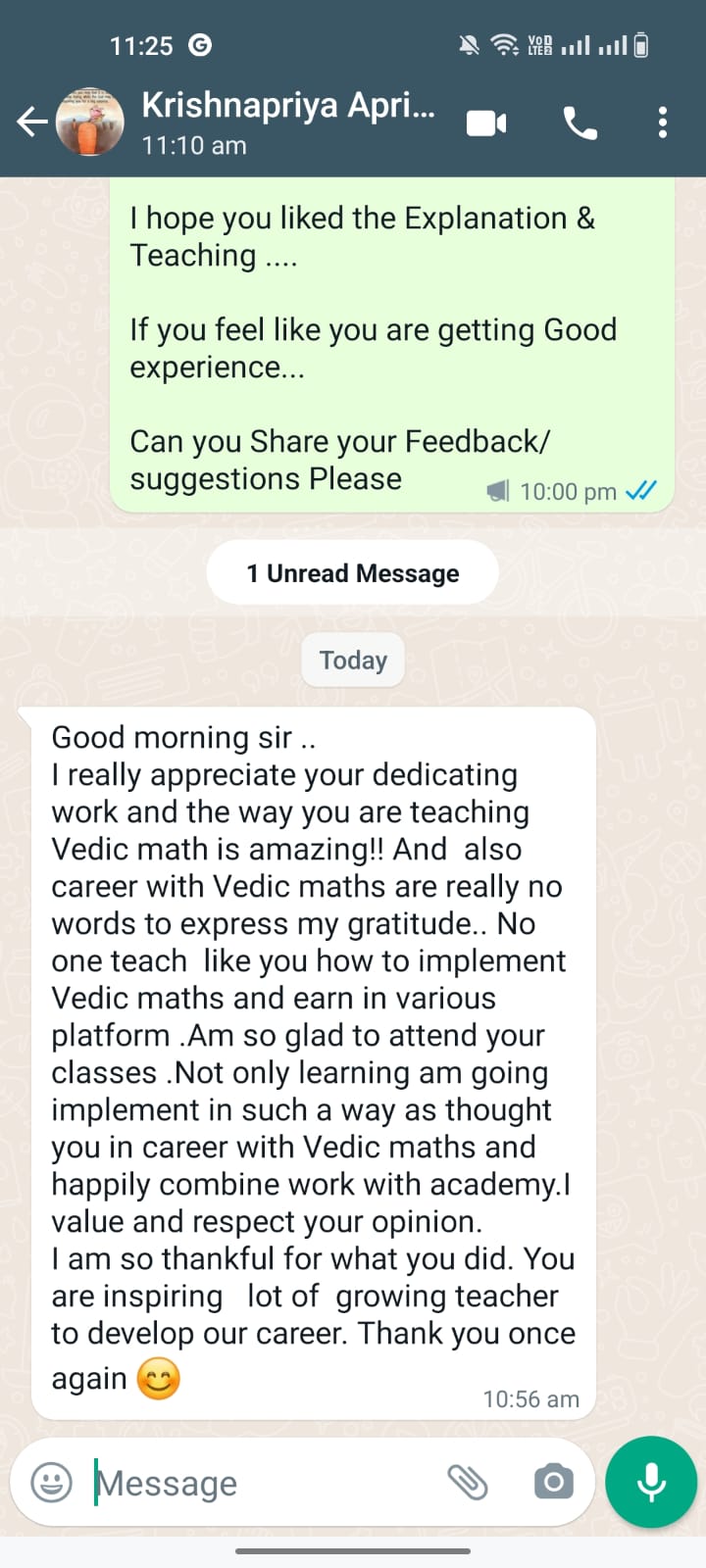
Task: Start a voice call with Krishnapriya
Action: [x=580, y=122]
